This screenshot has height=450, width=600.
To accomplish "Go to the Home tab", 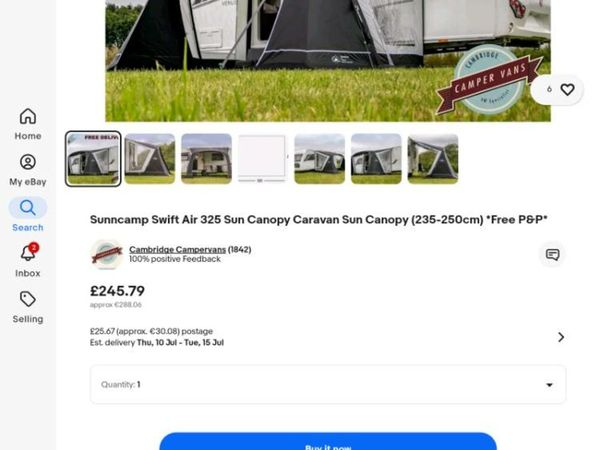I will 28,124.
